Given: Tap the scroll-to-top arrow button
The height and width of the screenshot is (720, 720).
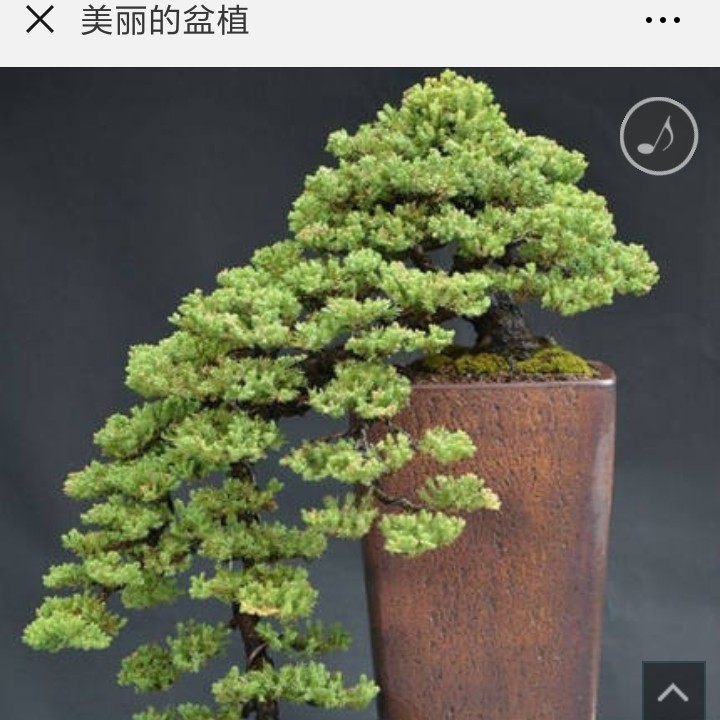Looking at the screenshot, I should pyautogui.click(x=673, y=691).
